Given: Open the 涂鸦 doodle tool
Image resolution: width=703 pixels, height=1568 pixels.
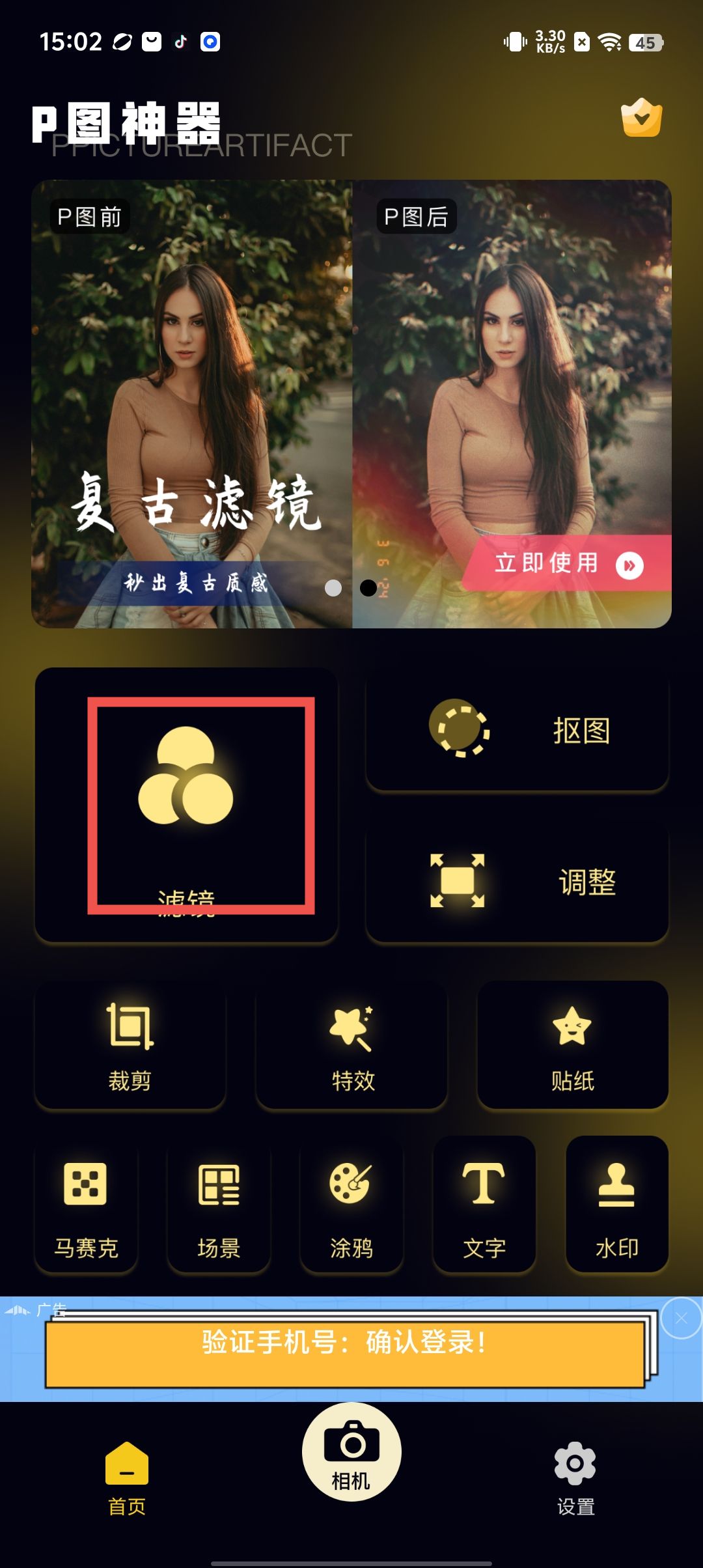Looking at the screenshot, I should coord(351,1205).
